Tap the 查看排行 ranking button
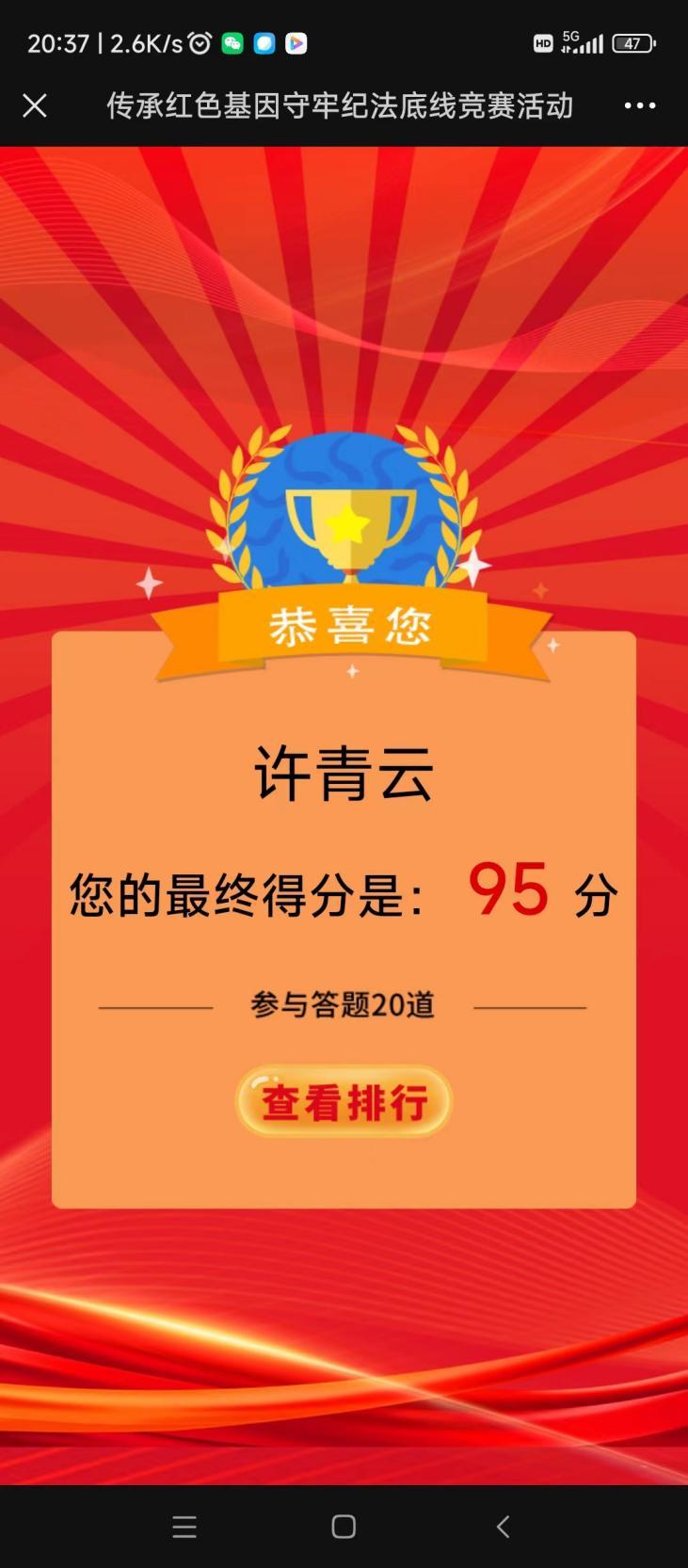Viewport: 688px width, 1568px height. [x=344, y=1101]
